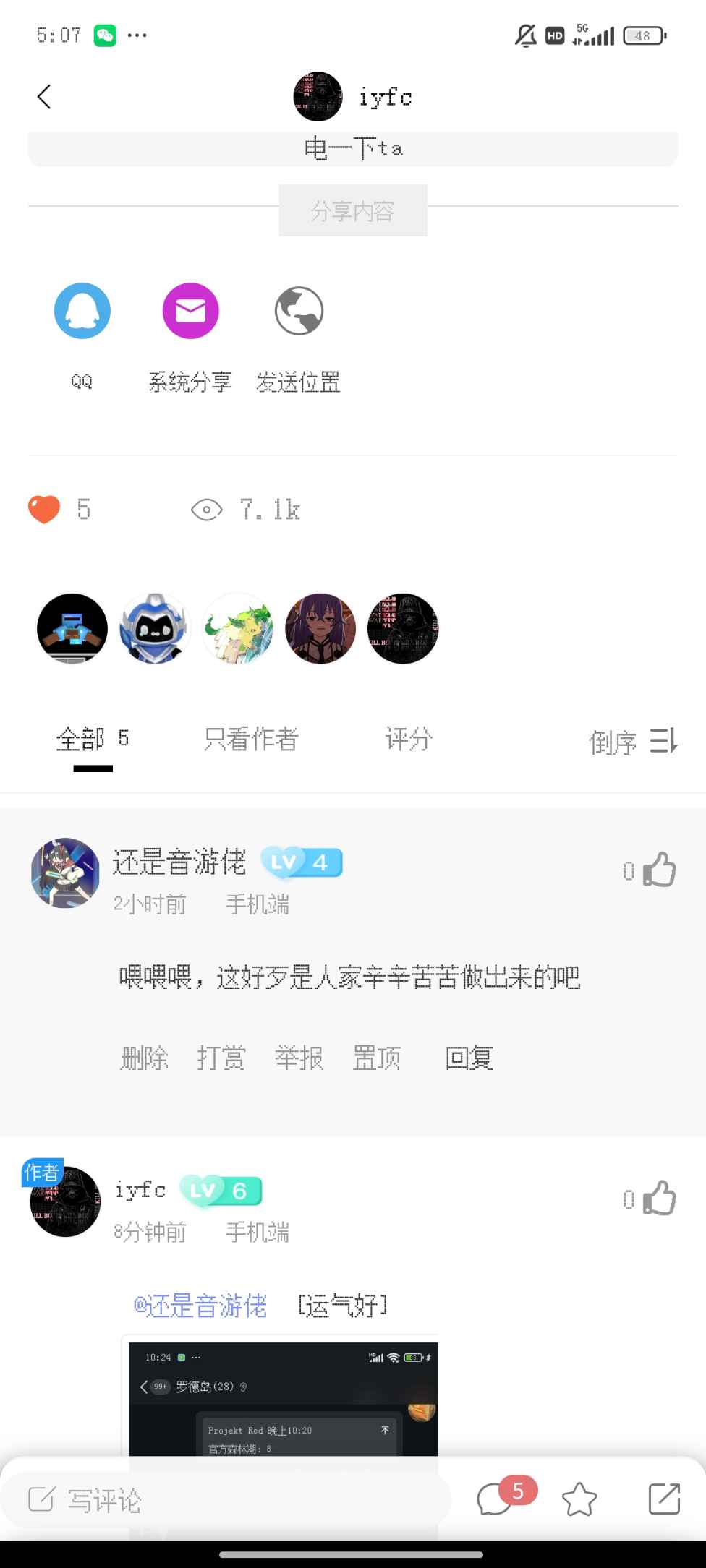Go back using the top-left arrow

pyautogui.click(x=44, y=97)
